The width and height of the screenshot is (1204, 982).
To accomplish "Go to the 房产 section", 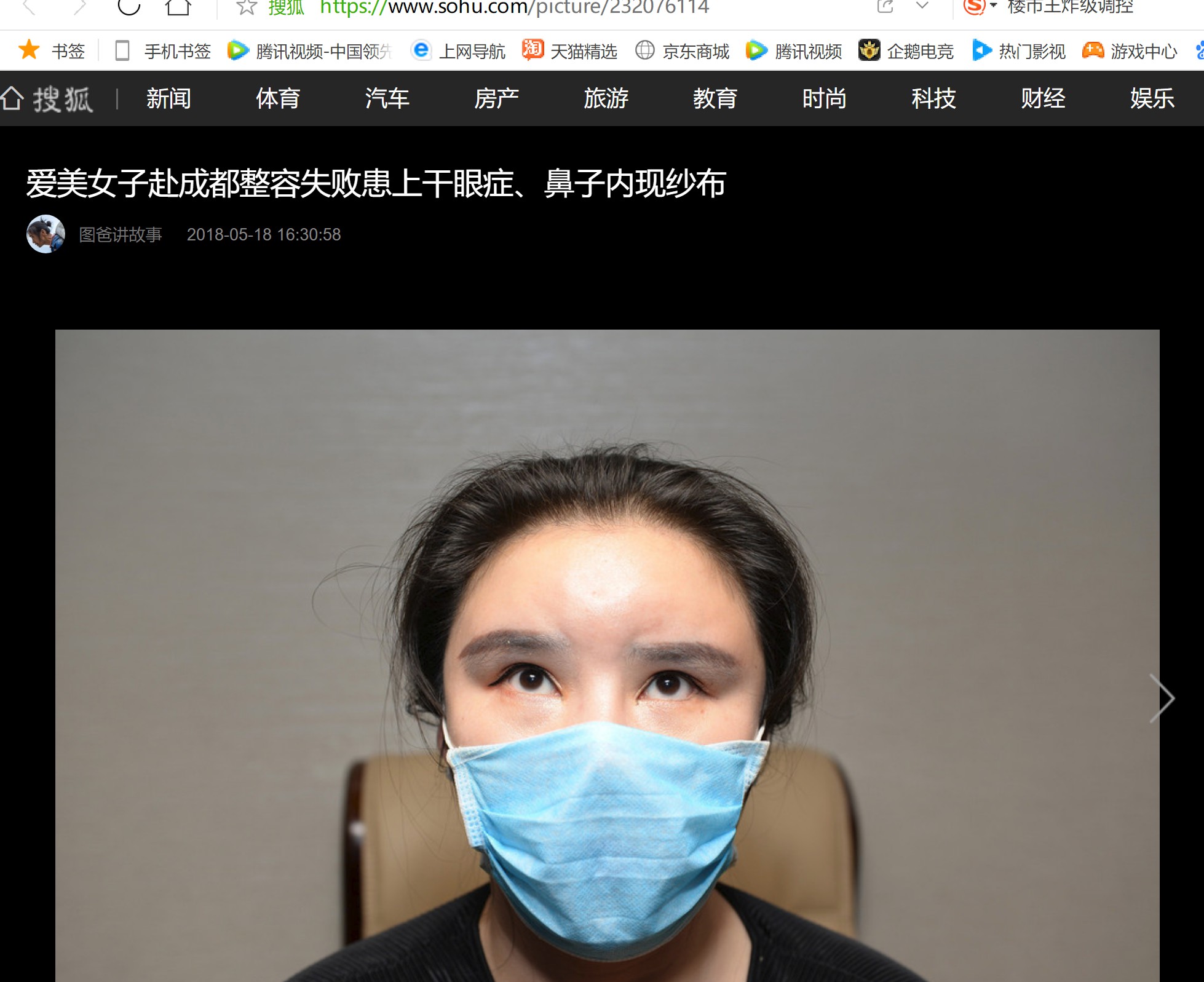I will [496, 98].
